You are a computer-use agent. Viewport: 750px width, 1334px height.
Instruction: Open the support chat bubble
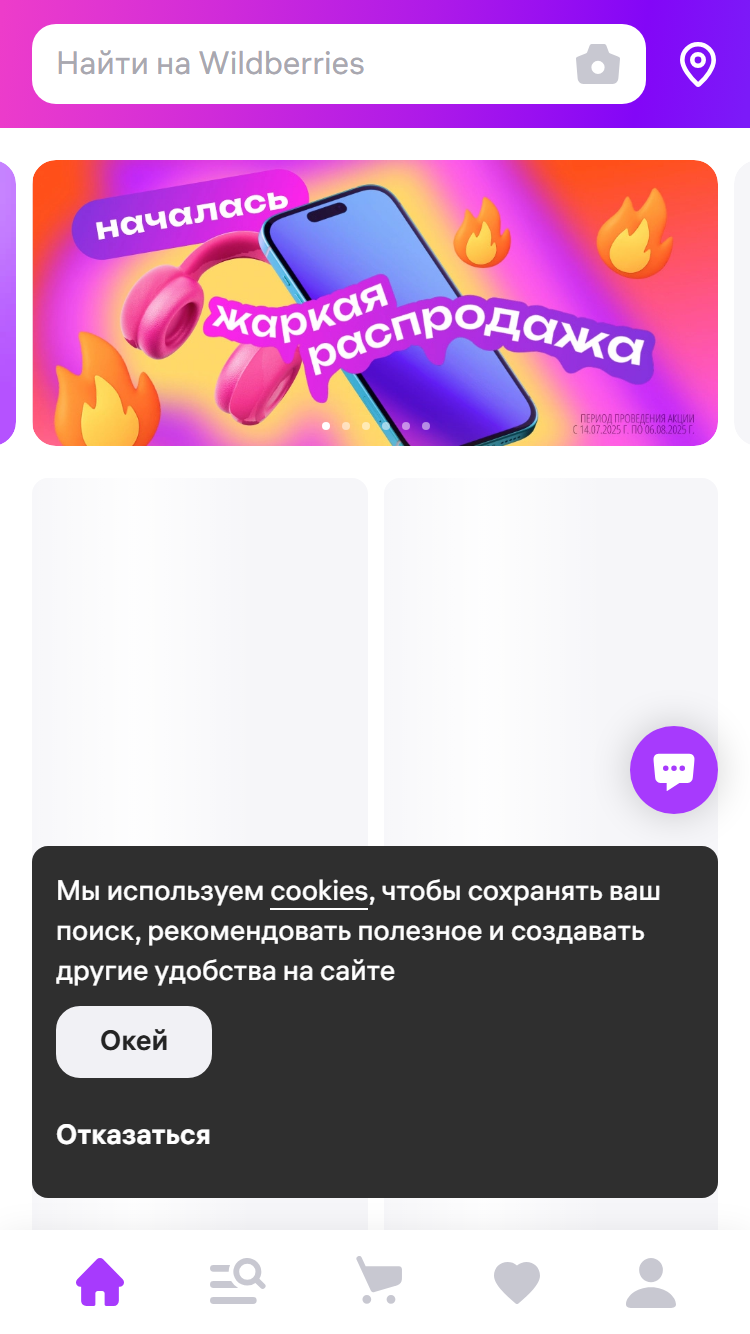674,770
